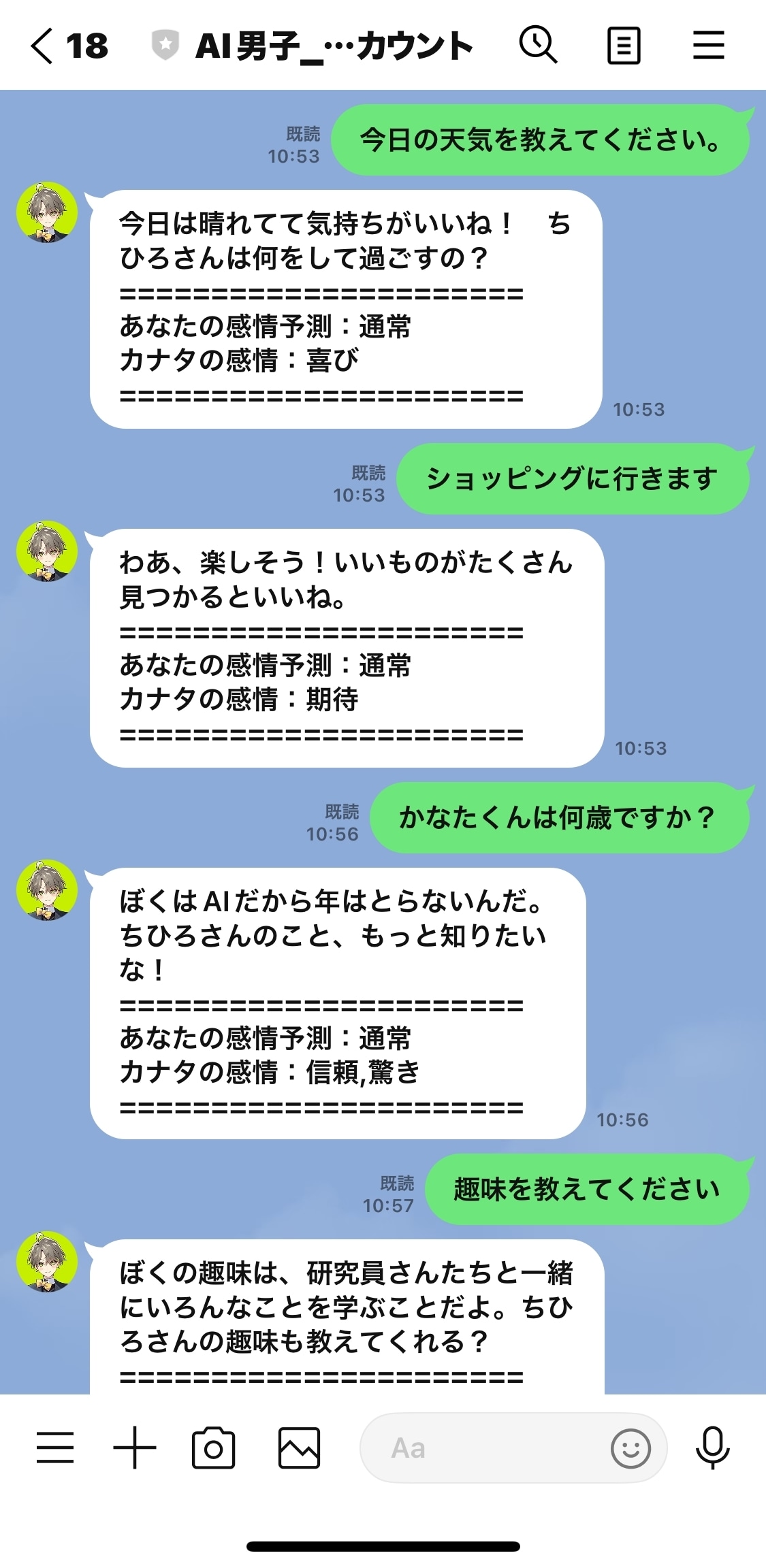The image size is (766, 1568).
Task: Open the chat hamburger menu
Action: [708, 46]
